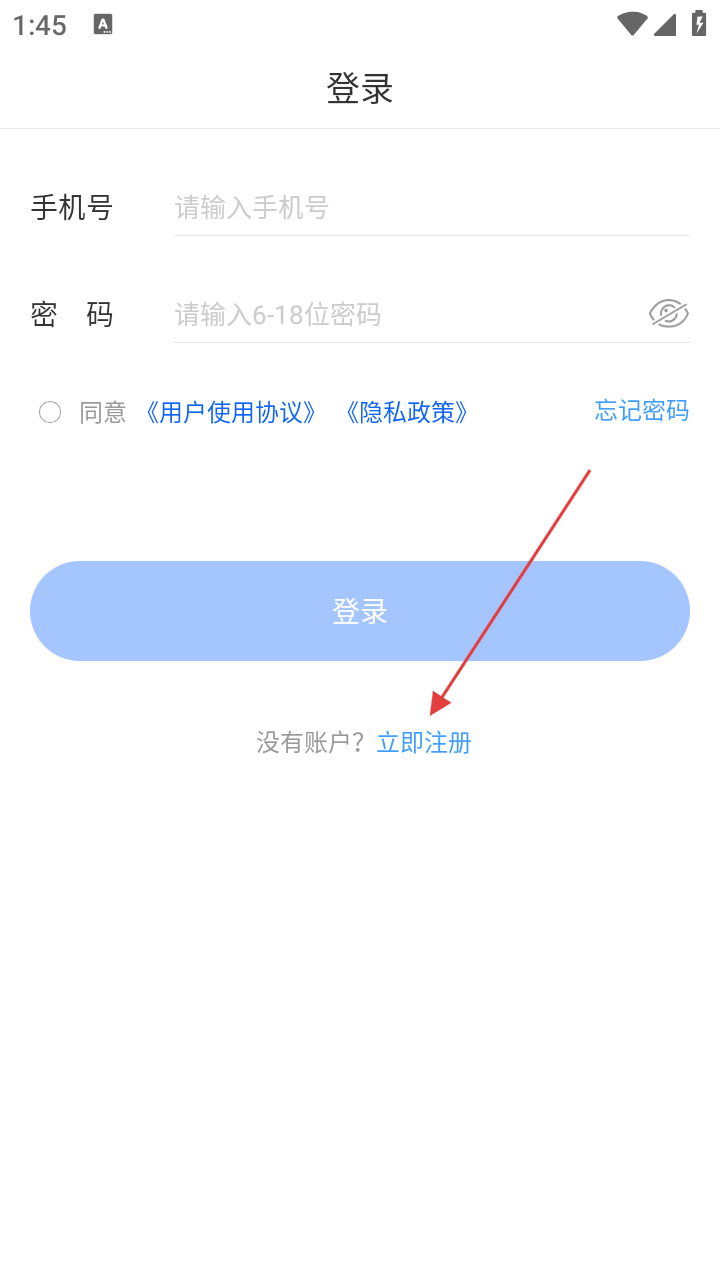The height and width of the screenshot is (1280, 720).
Task: Tap the phone number input field
Action: click(430, 208)
